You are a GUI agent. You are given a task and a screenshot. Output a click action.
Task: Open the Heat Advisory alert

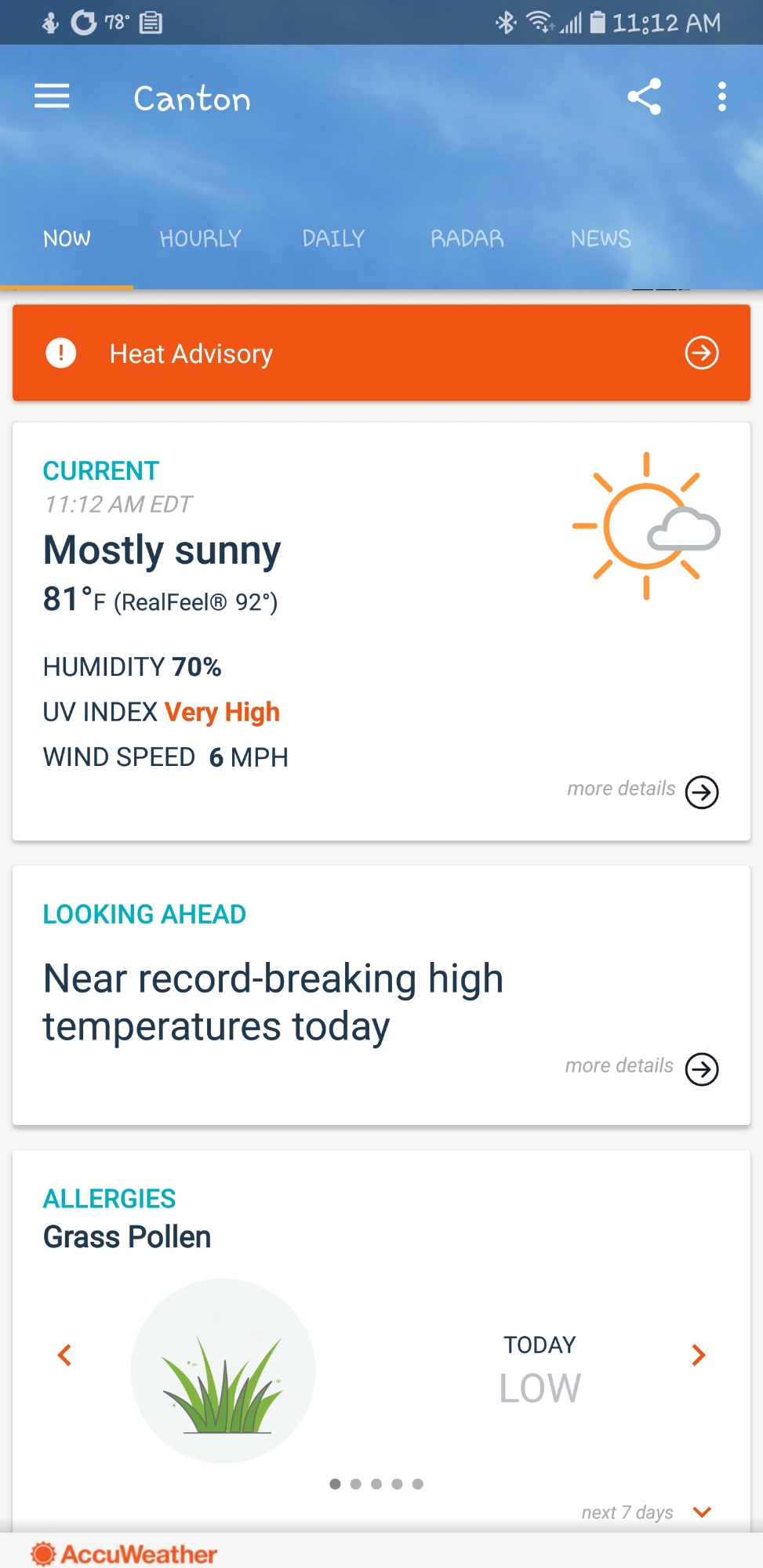pyautogui.click(x=381, y=354)
